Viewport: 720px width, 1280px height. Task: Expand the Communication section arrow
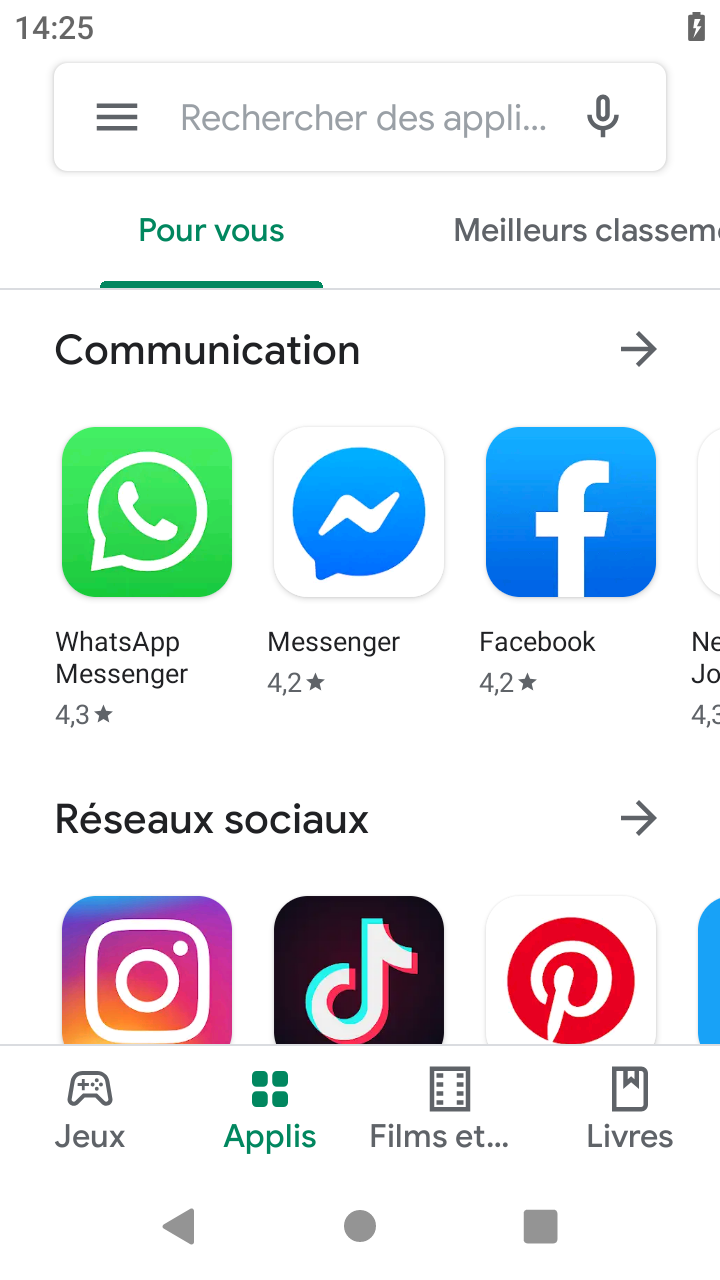tap(638, 350)
